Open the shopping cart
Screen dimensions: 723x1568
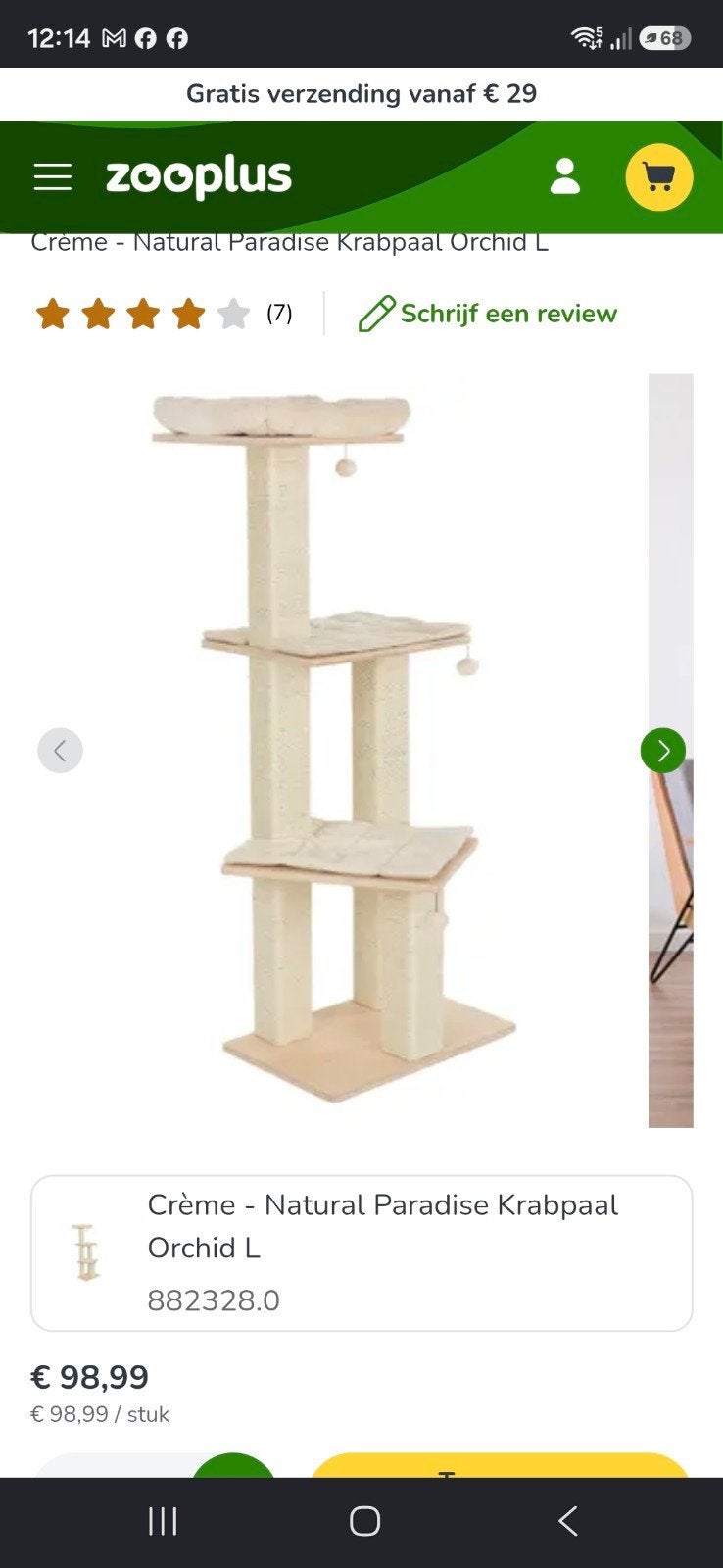[x=658, y=177]
